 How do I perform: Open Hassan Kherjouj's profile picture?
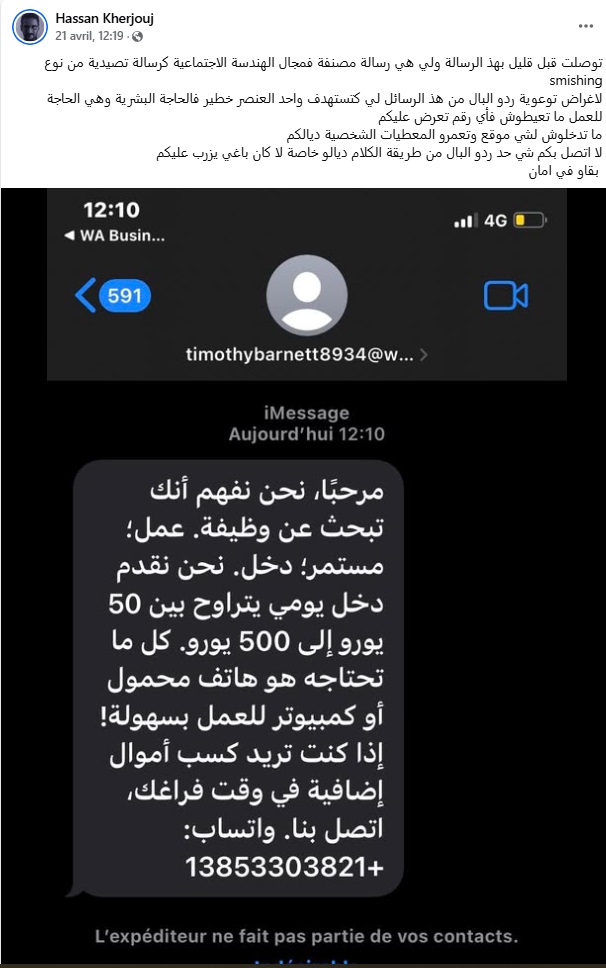pos(29,27)
